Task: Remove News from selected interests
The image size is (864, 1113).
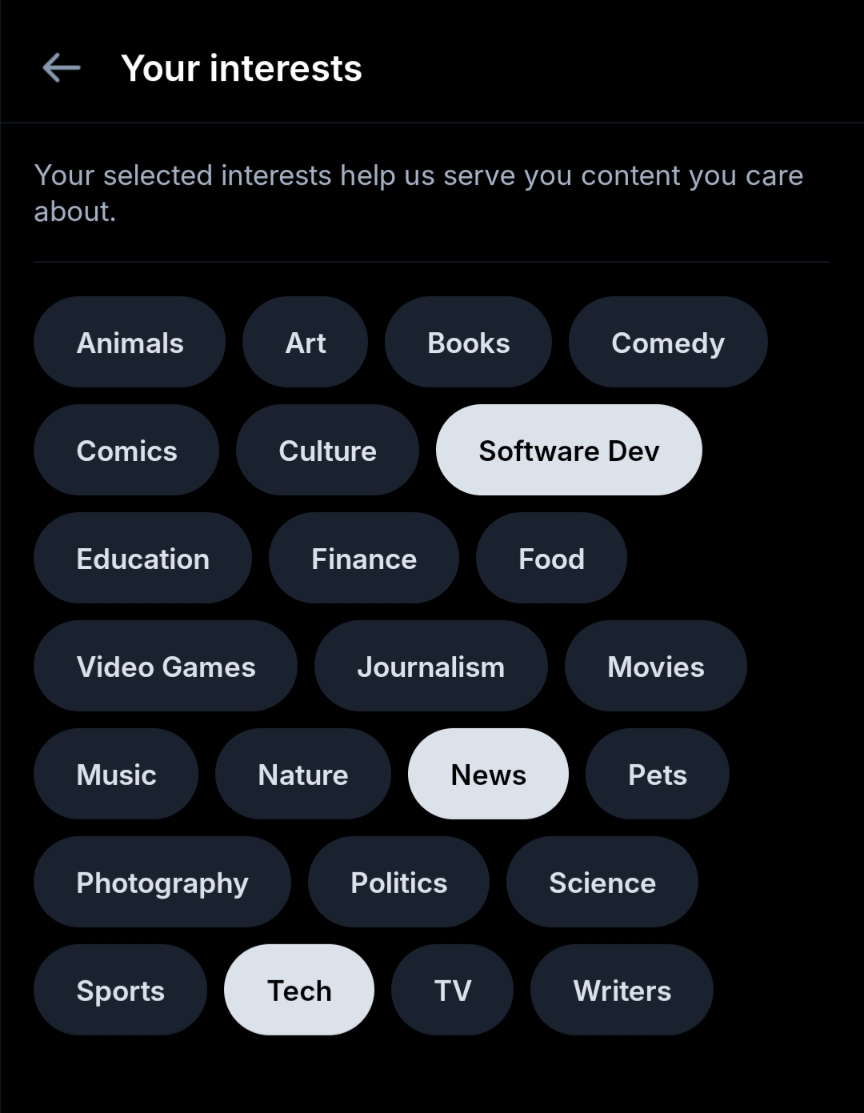Action: coord(488,774)
